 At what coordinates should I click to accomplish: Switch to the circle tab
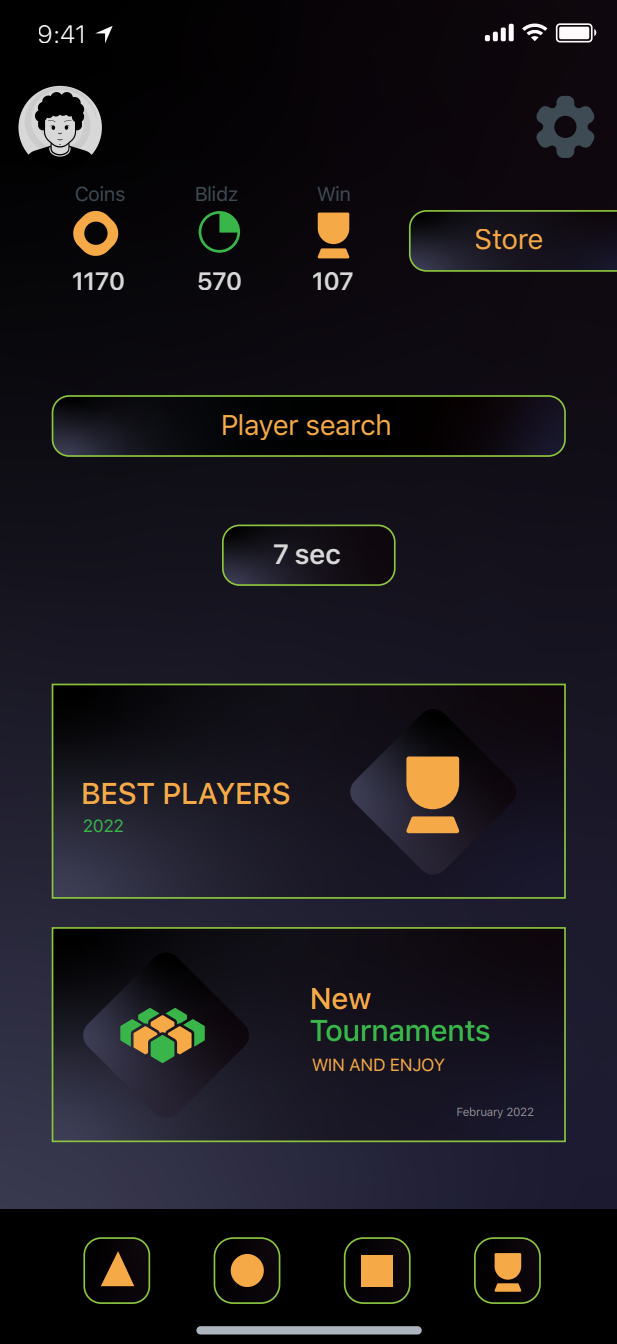tap(247, 1270)
